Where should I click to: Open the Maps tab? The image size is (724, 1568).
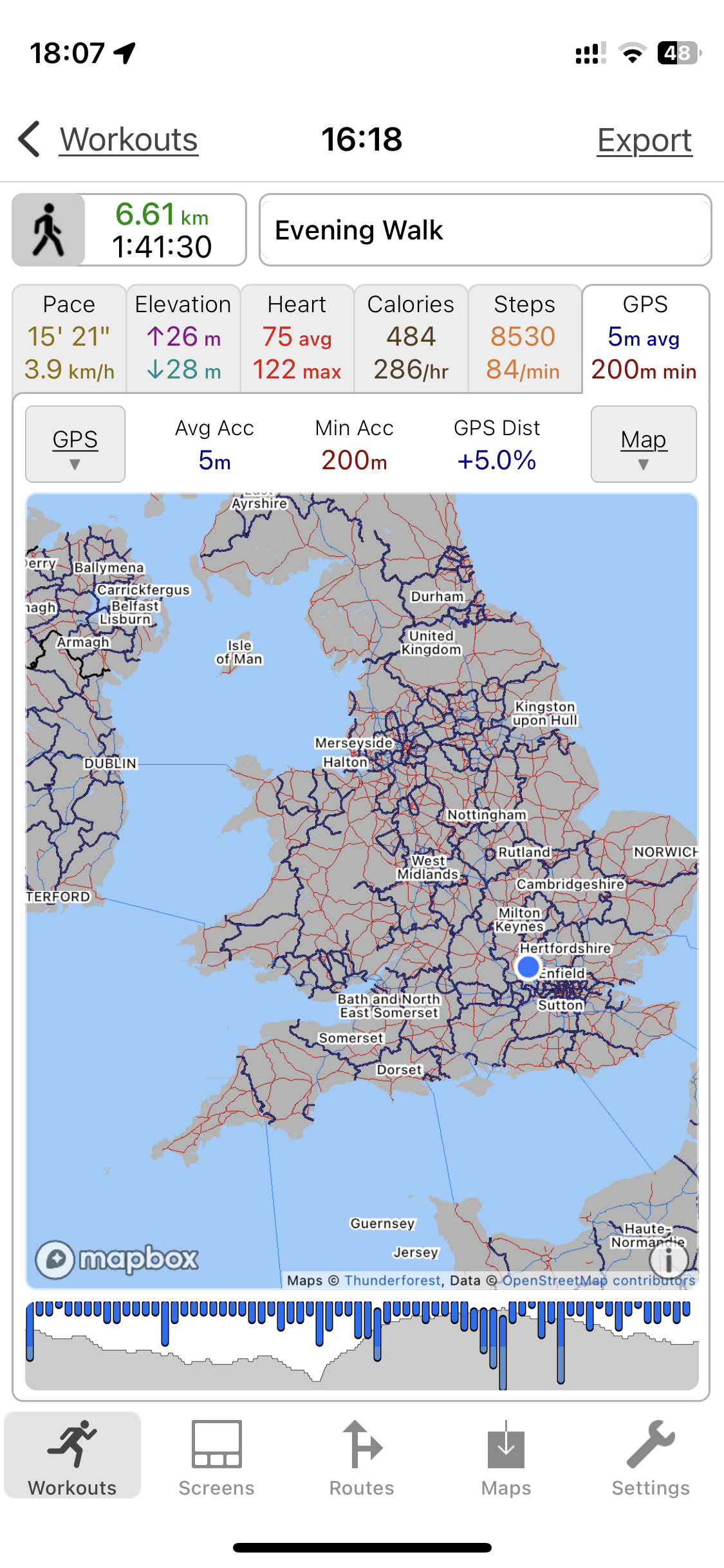tap(506, 1459)
